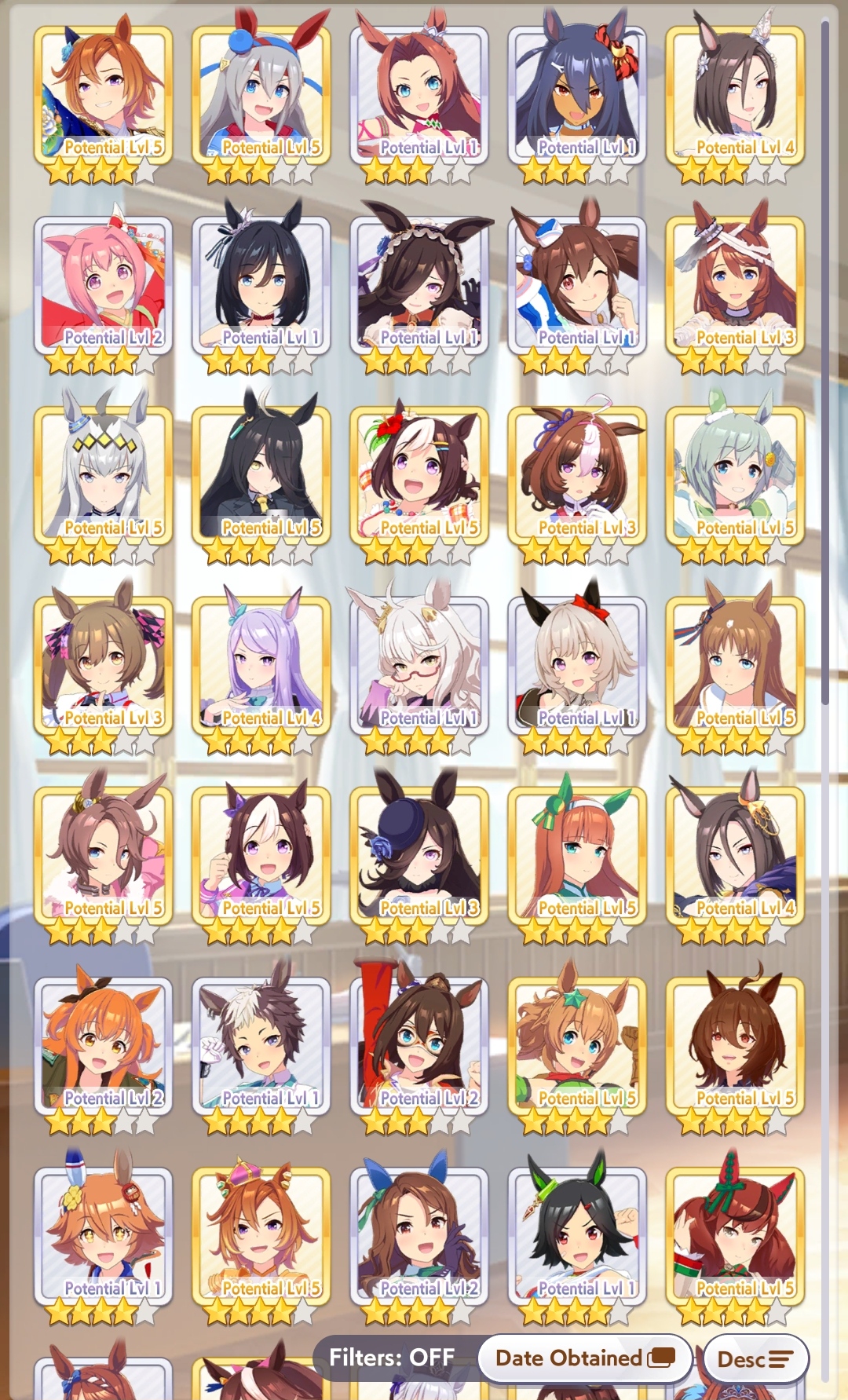Open the orange-haired character with green ear covers
The width and height of the screenshot is (848, 1400).
click(x=577, y=857)
